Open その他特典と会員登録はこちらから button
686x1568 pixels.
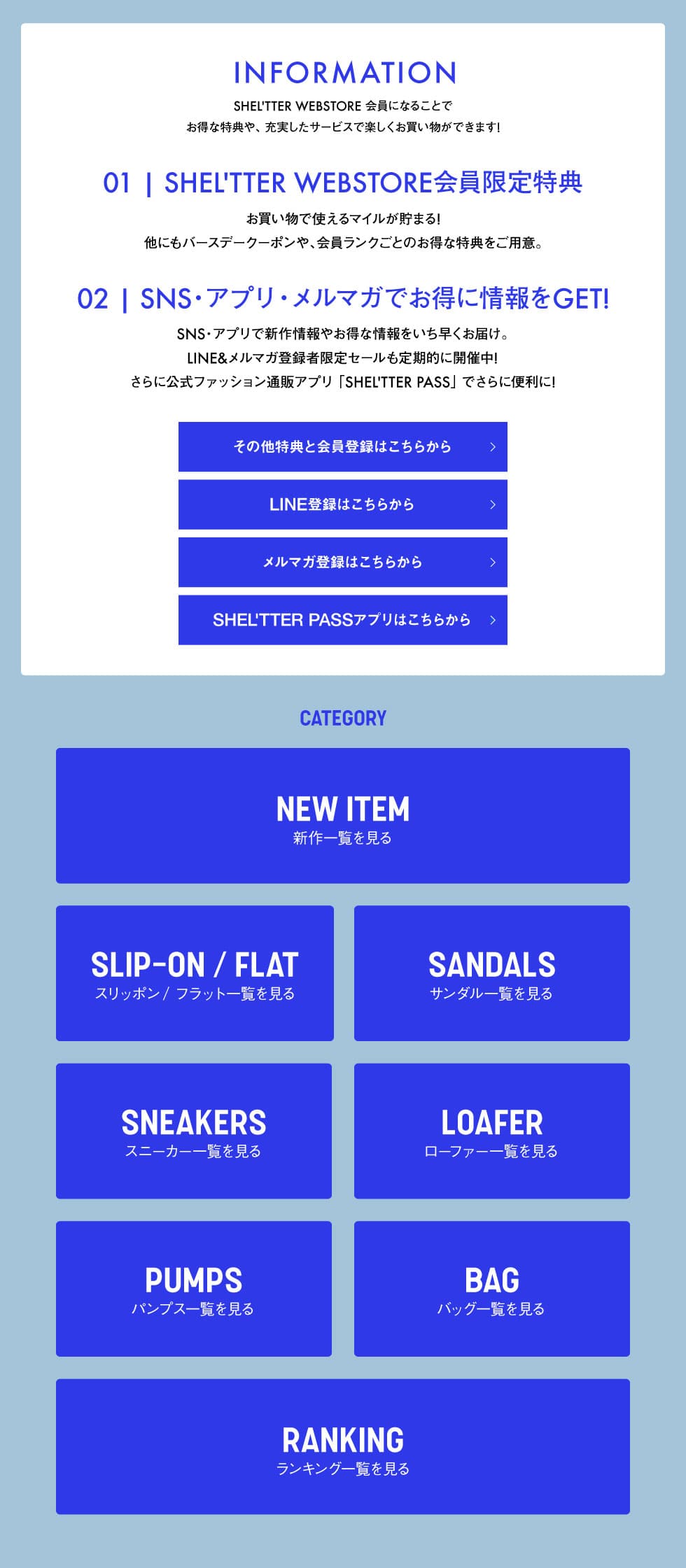[x=342, y=446]
